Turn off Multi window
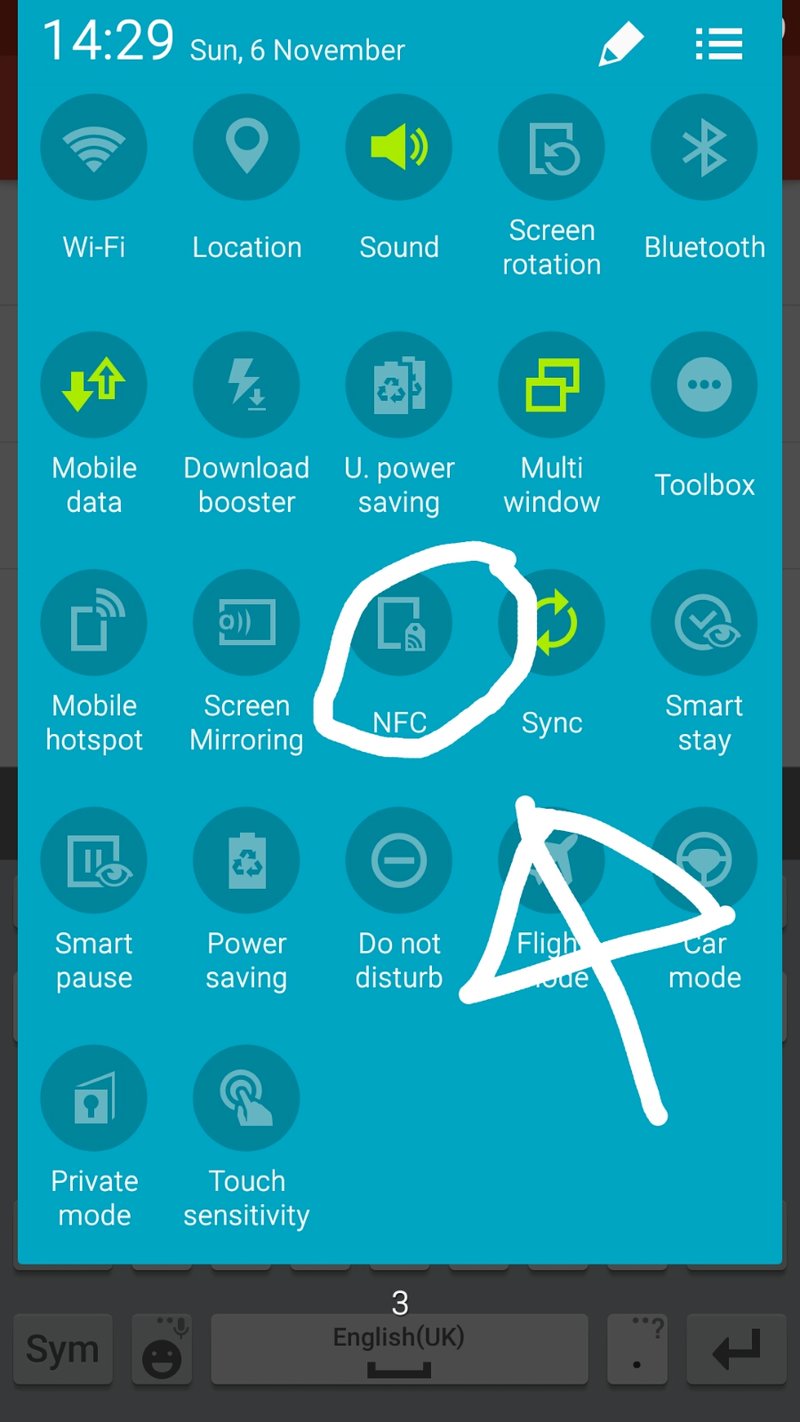The image size is (800, 1422). [x=551, y=385]
